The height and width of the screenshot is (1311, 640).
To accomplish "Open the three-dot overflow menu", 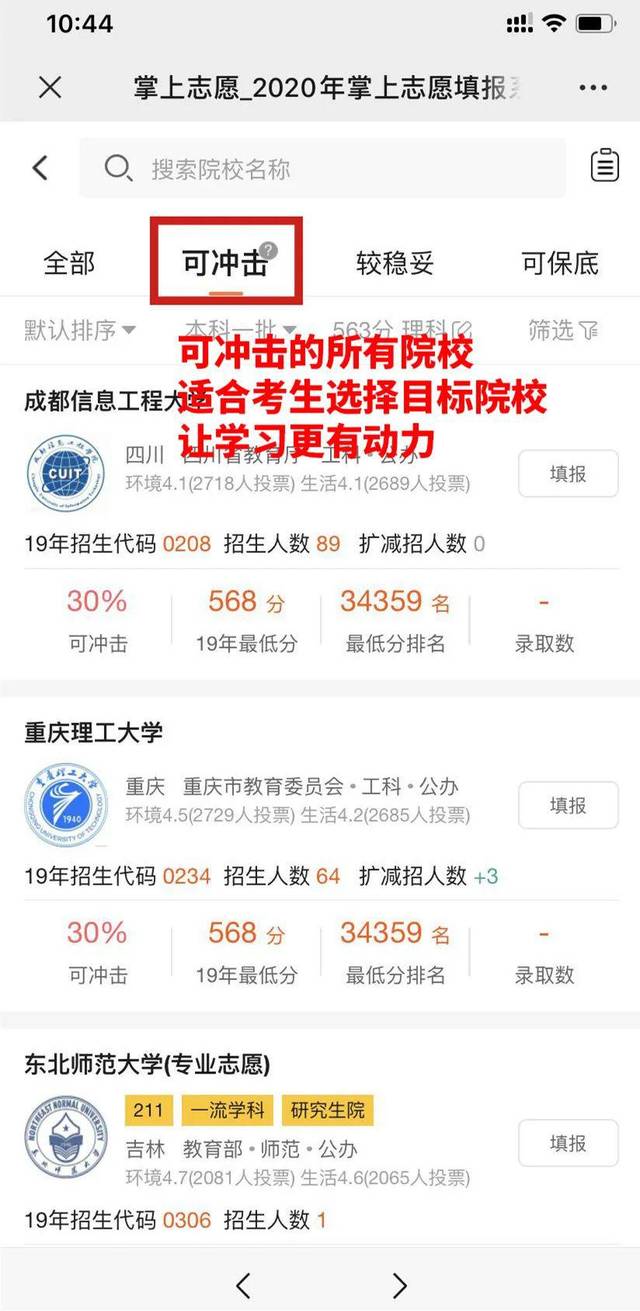I will point(592,87).
